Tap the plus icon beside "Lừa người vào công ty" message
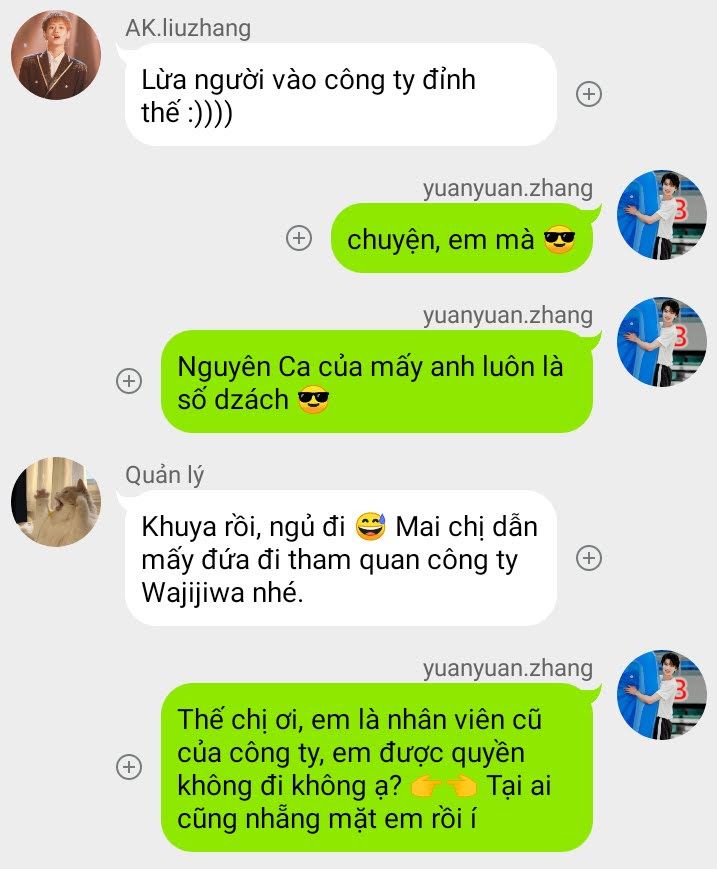 [x=590, y=95]
